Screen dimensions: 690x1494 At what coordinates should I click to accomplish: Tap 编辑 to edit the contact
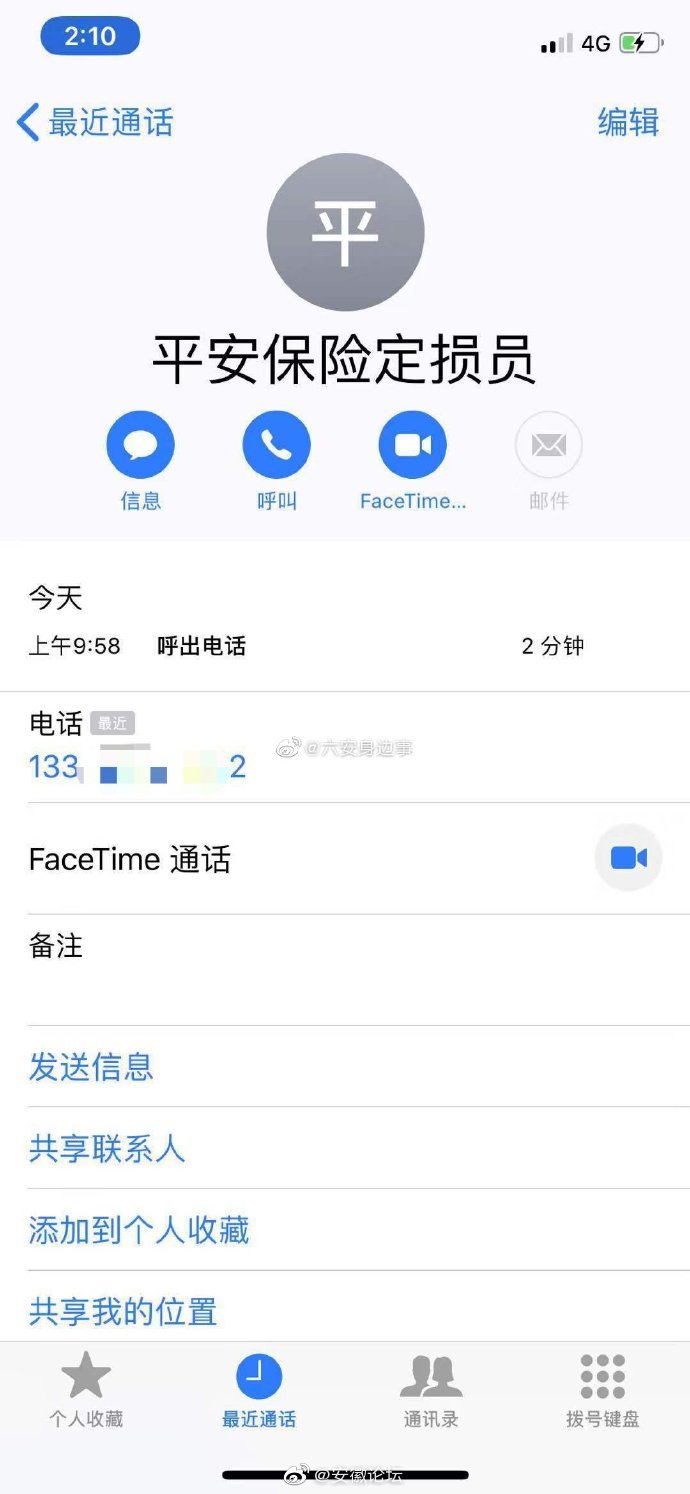(x=628, y=122)
